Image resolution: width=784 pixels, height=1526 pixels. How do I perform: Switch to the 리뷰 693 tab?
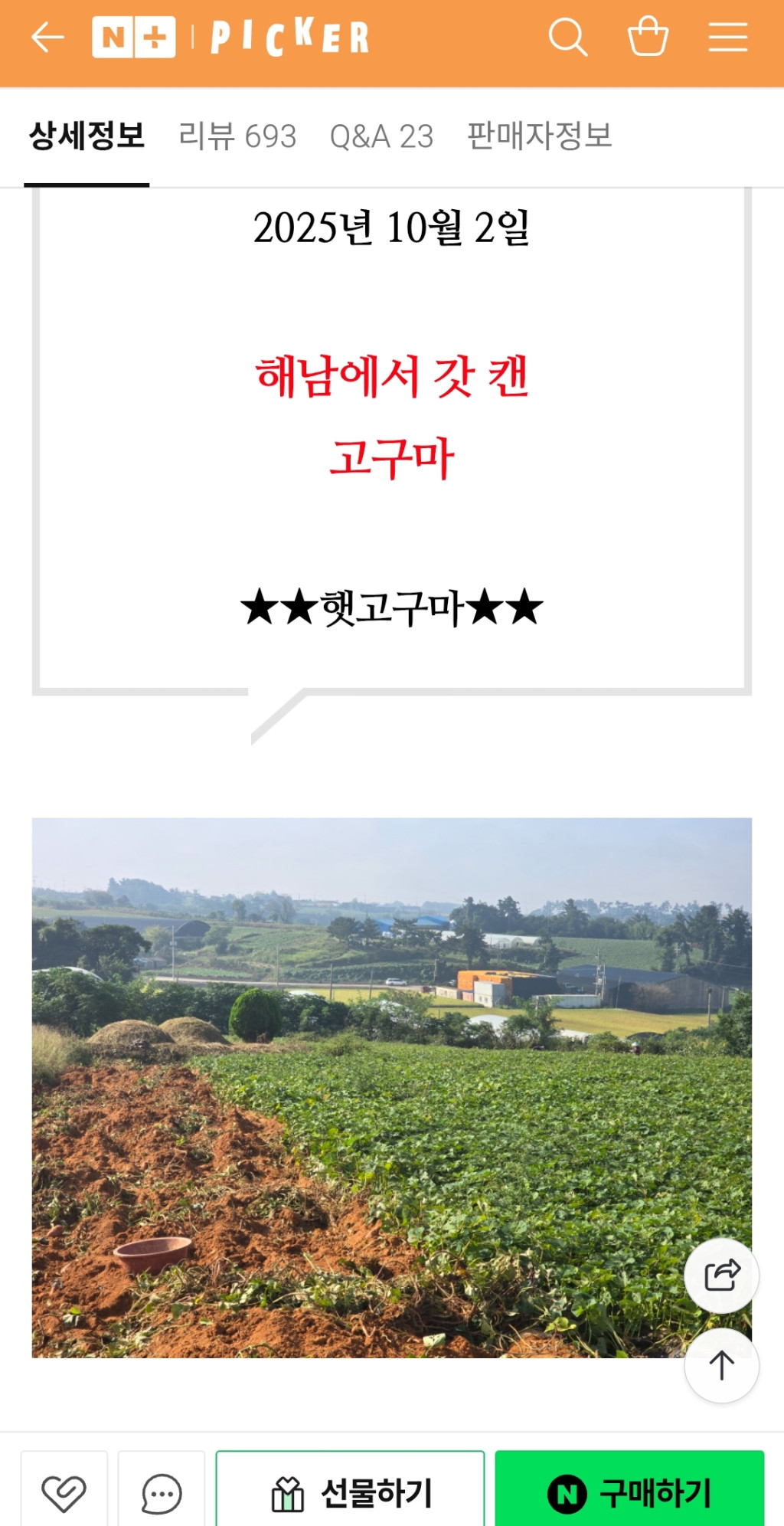coord(237,136)
